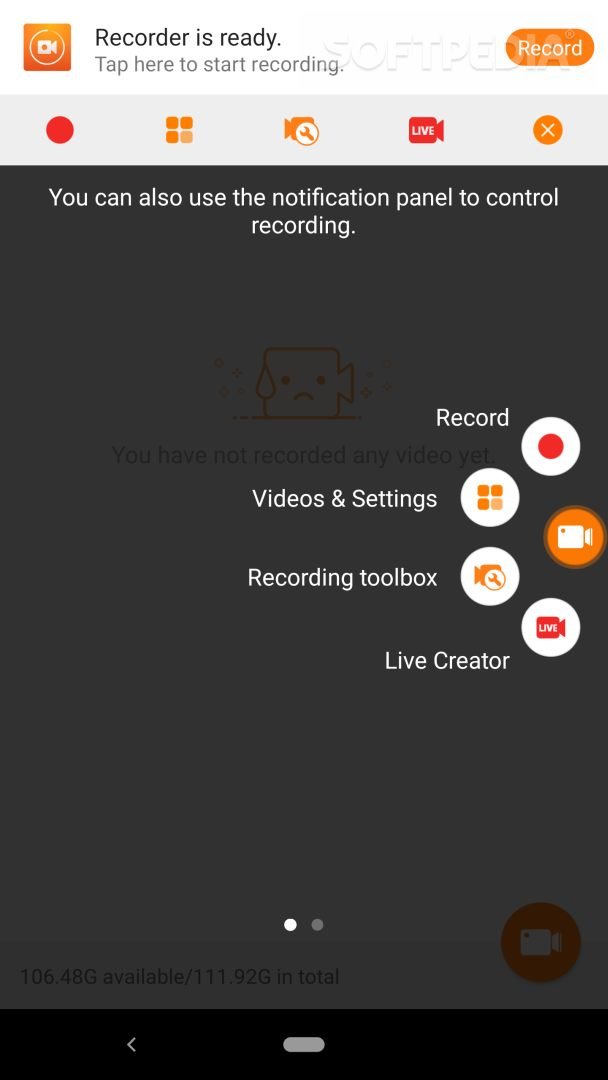
Task: Close the notification toolbar with X
Action: pos(547,130)
